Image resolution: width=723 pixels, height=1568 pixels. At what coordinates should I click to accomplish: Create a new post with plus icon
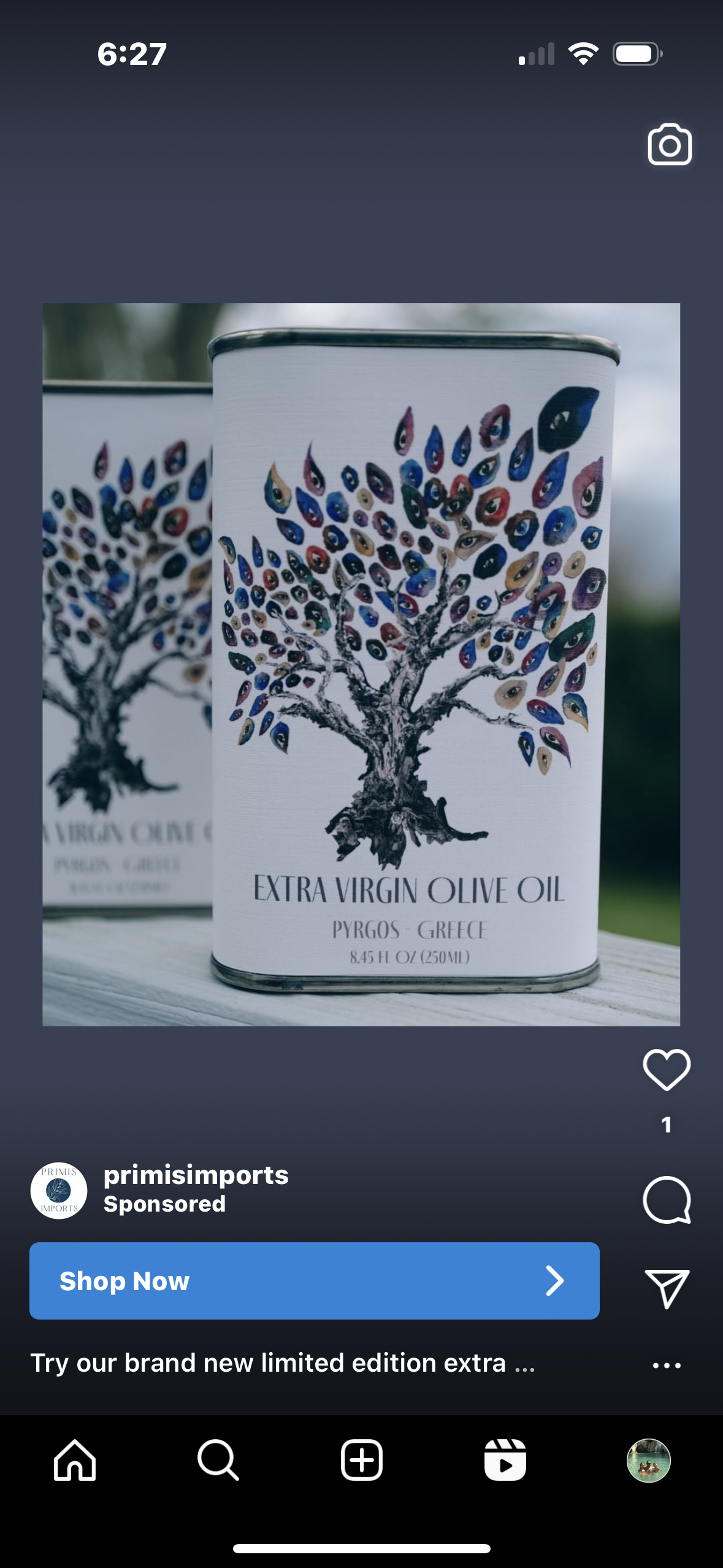pyautogui.click(x=362, y=1460)
